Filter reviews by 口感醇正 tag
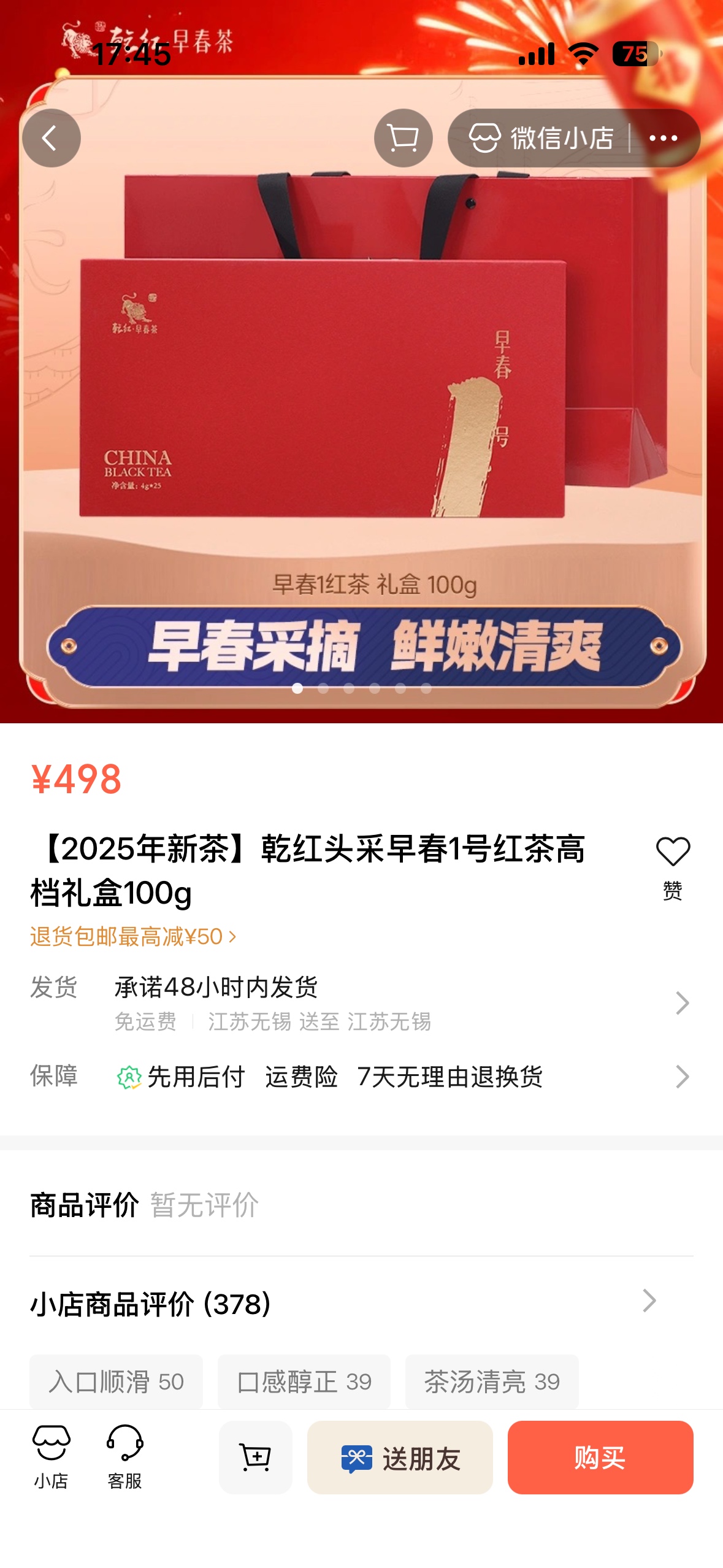The image size is (723, 1568). tap(304, 1381)
